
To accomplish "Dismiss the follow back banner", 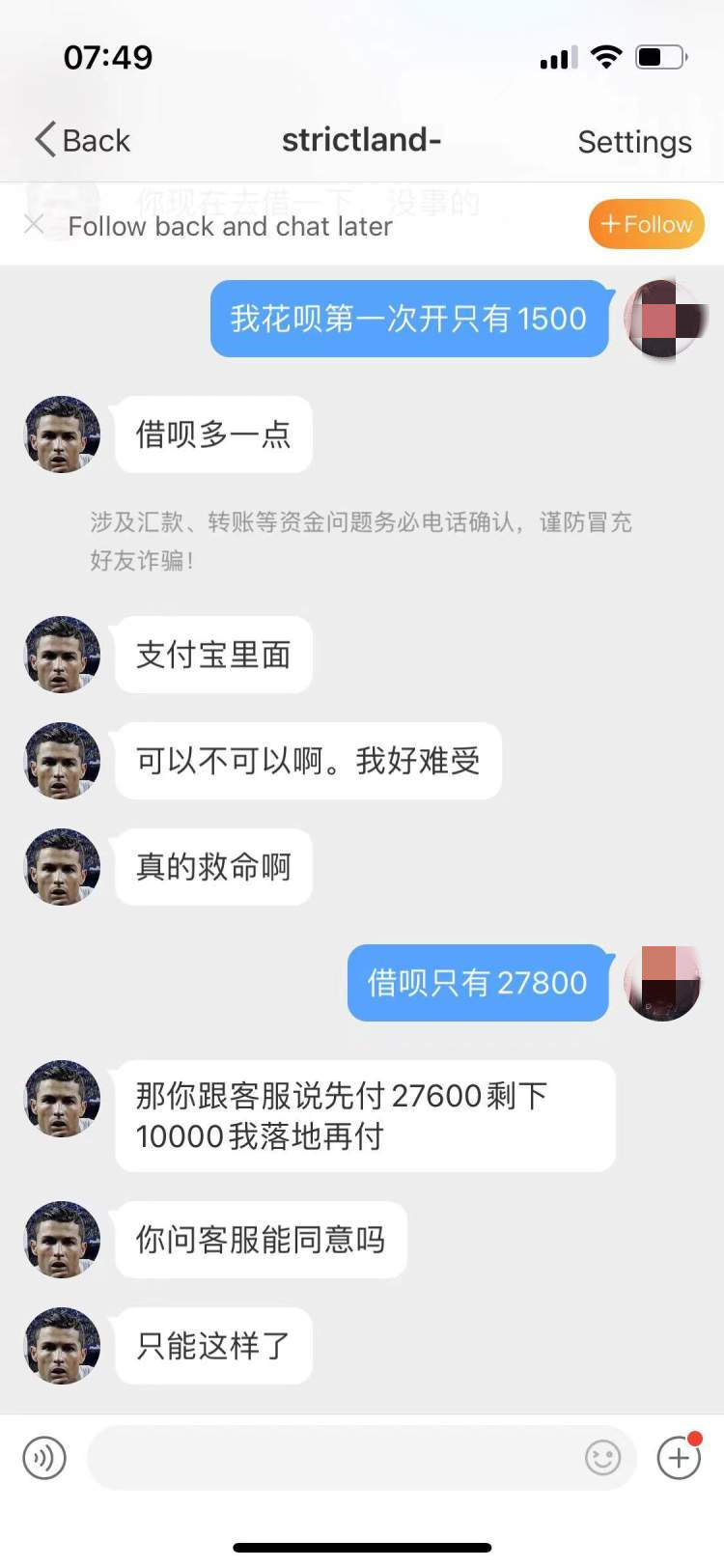I will click(34, 225).
